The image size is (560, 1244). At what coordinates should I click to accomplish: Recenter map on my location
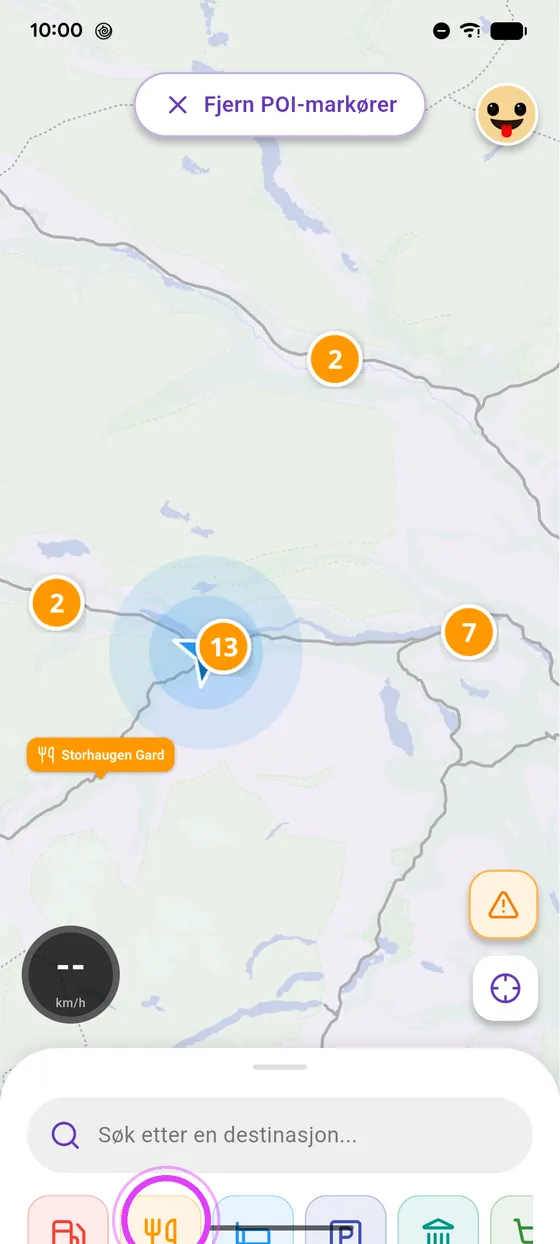(x=505, y=988)
